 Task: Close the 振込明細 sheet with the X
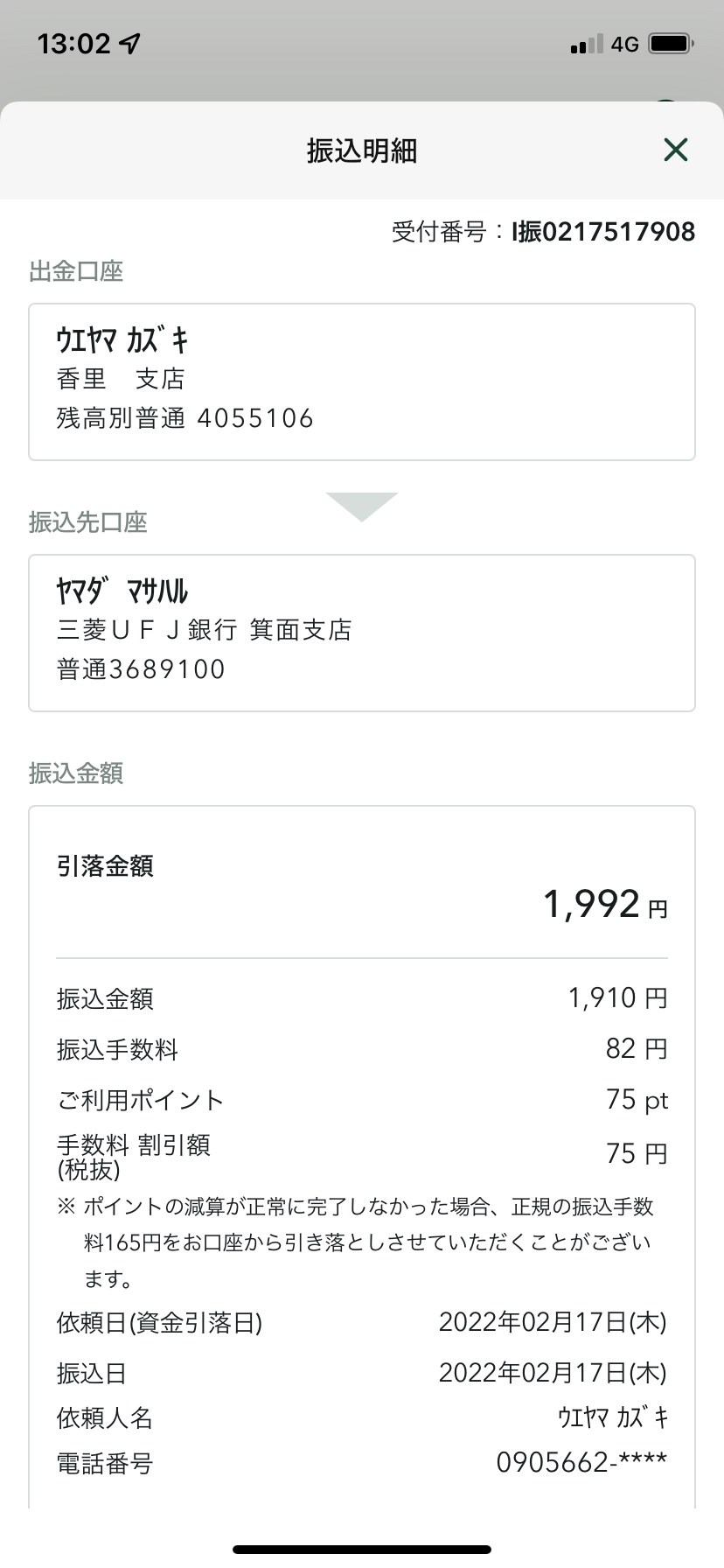[675, 150]
